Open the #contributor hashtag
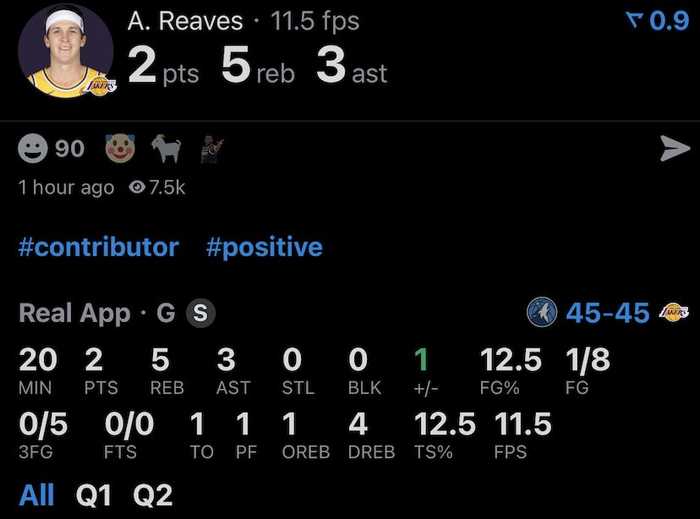The width and height of the screenshot is (700, 519). coord(99,247)
